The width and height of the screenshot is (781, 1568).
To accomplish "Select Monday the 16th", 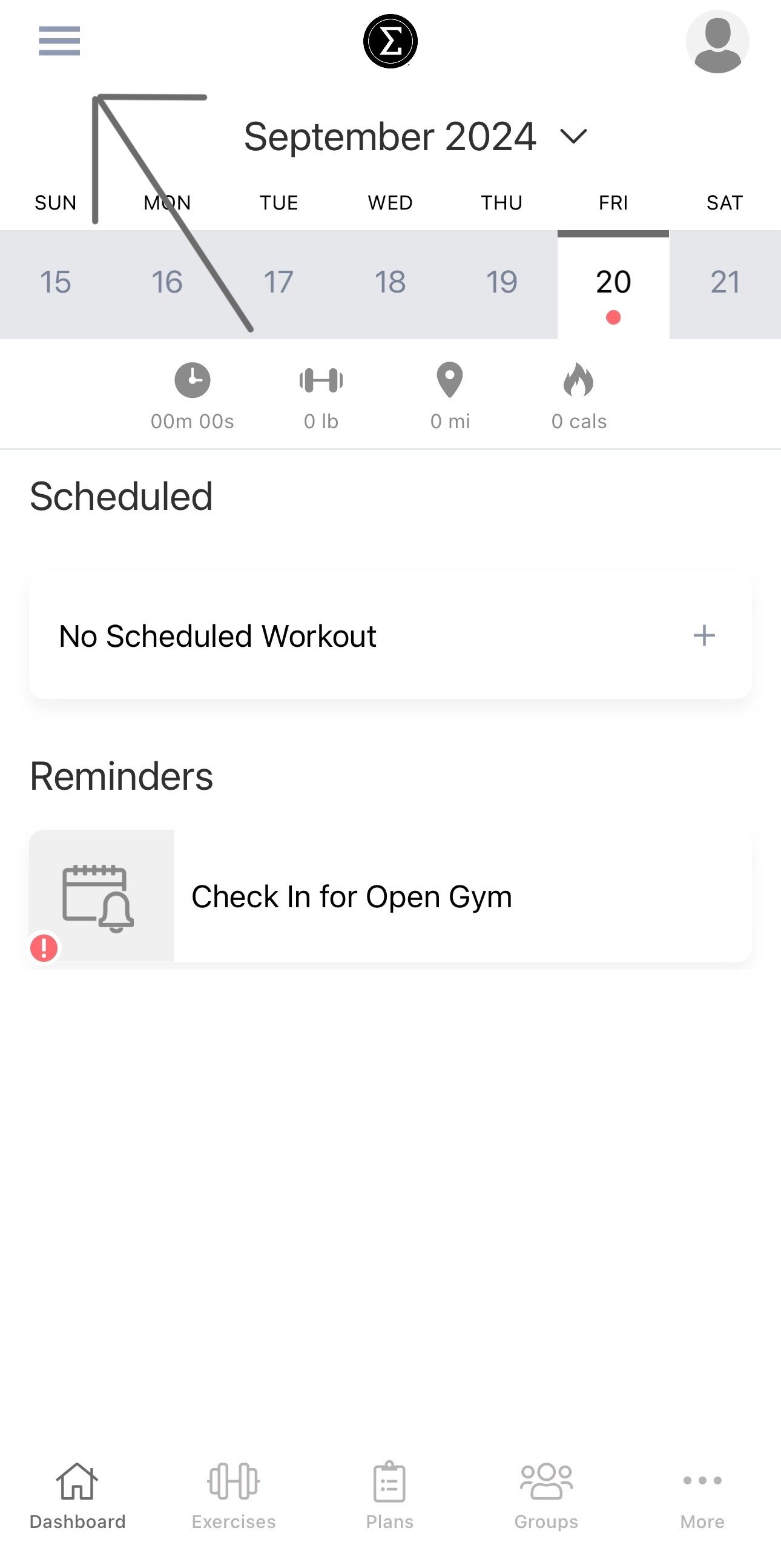I will coord(167,282).
